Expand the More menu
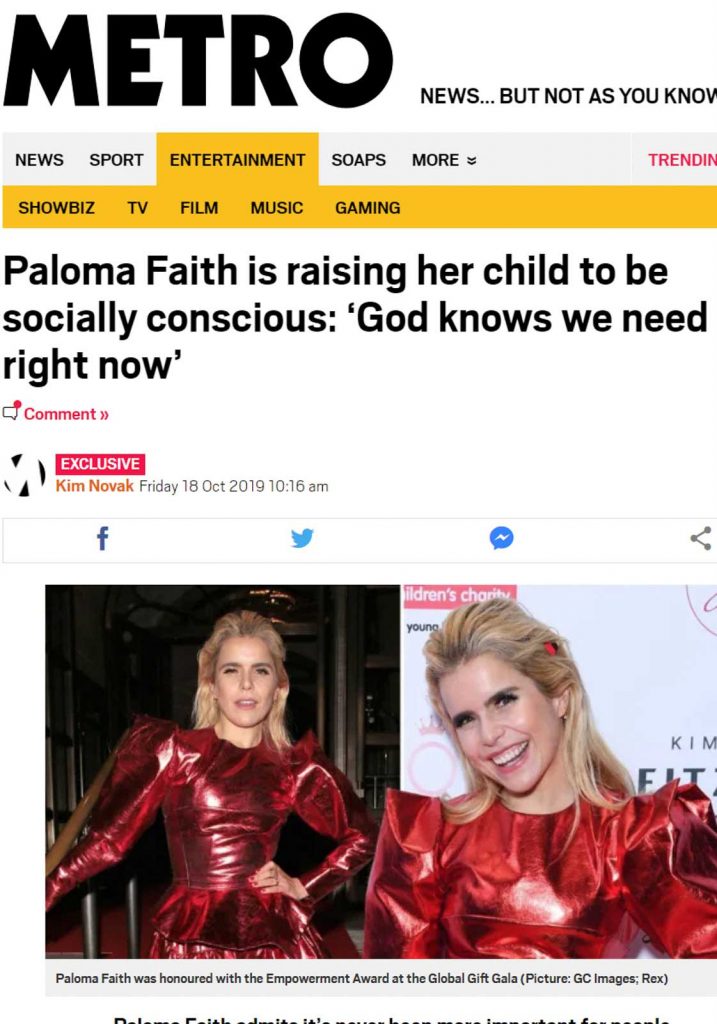The height and width of the screenshot is (1024, 717). click(x=444, y=160)
